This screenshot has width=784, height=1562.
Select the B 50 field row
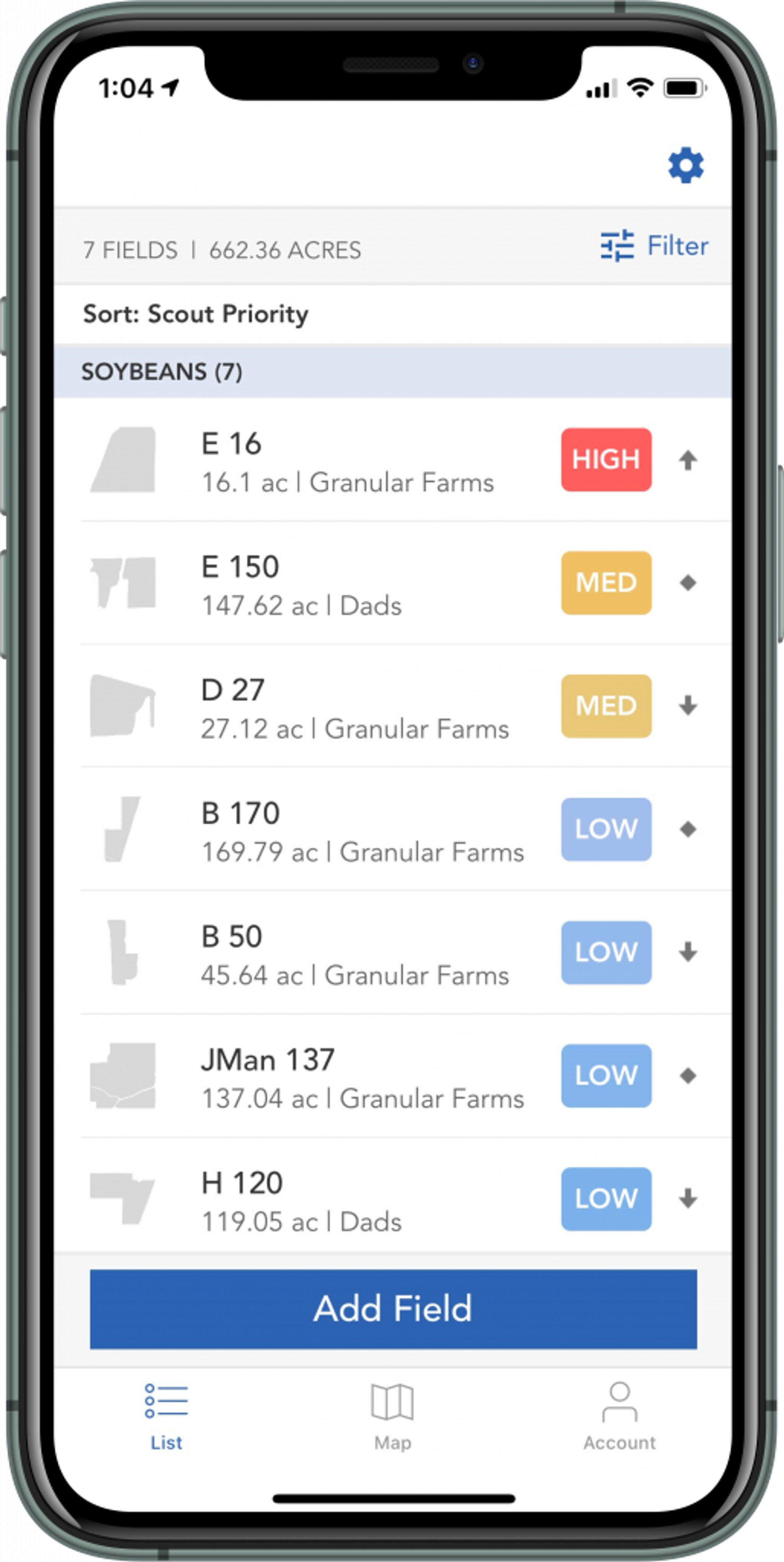tap(354, 954)
